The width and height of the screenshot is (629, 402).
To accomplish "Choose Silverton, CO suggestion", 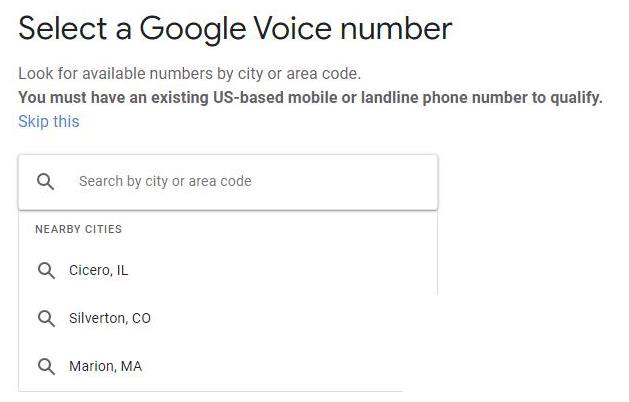I will pyautogui.click(x=109, y=318).
